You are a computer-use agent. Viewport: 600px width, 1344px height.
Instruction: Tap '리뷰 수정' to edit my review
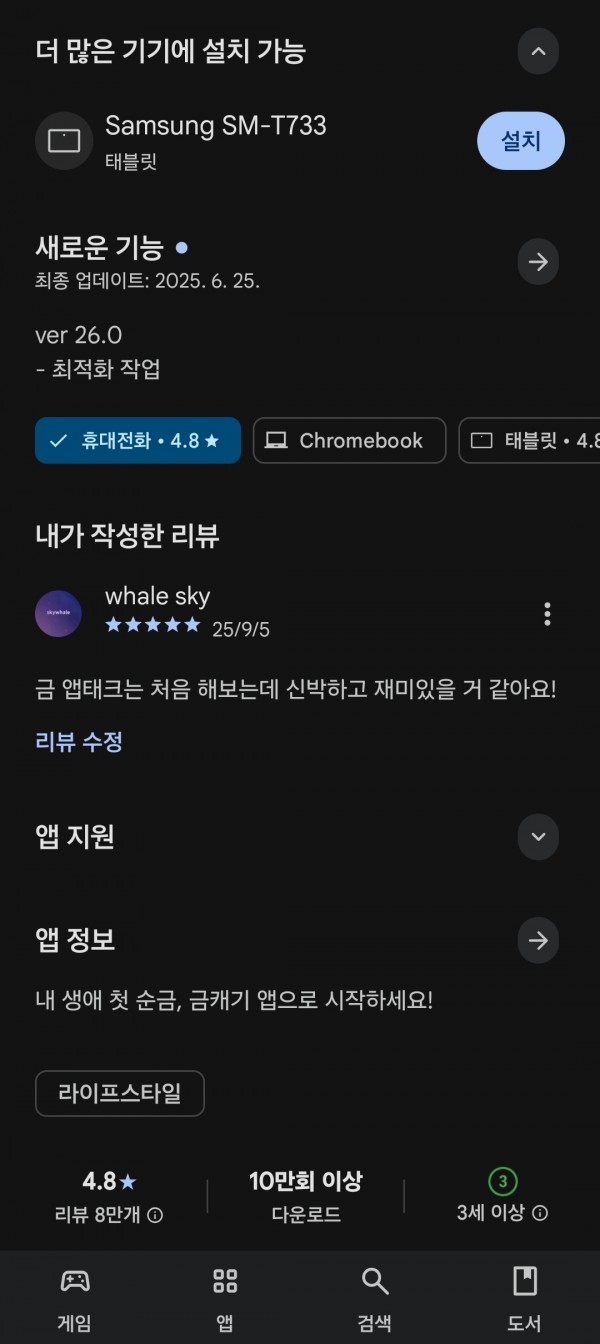point(79,742)
